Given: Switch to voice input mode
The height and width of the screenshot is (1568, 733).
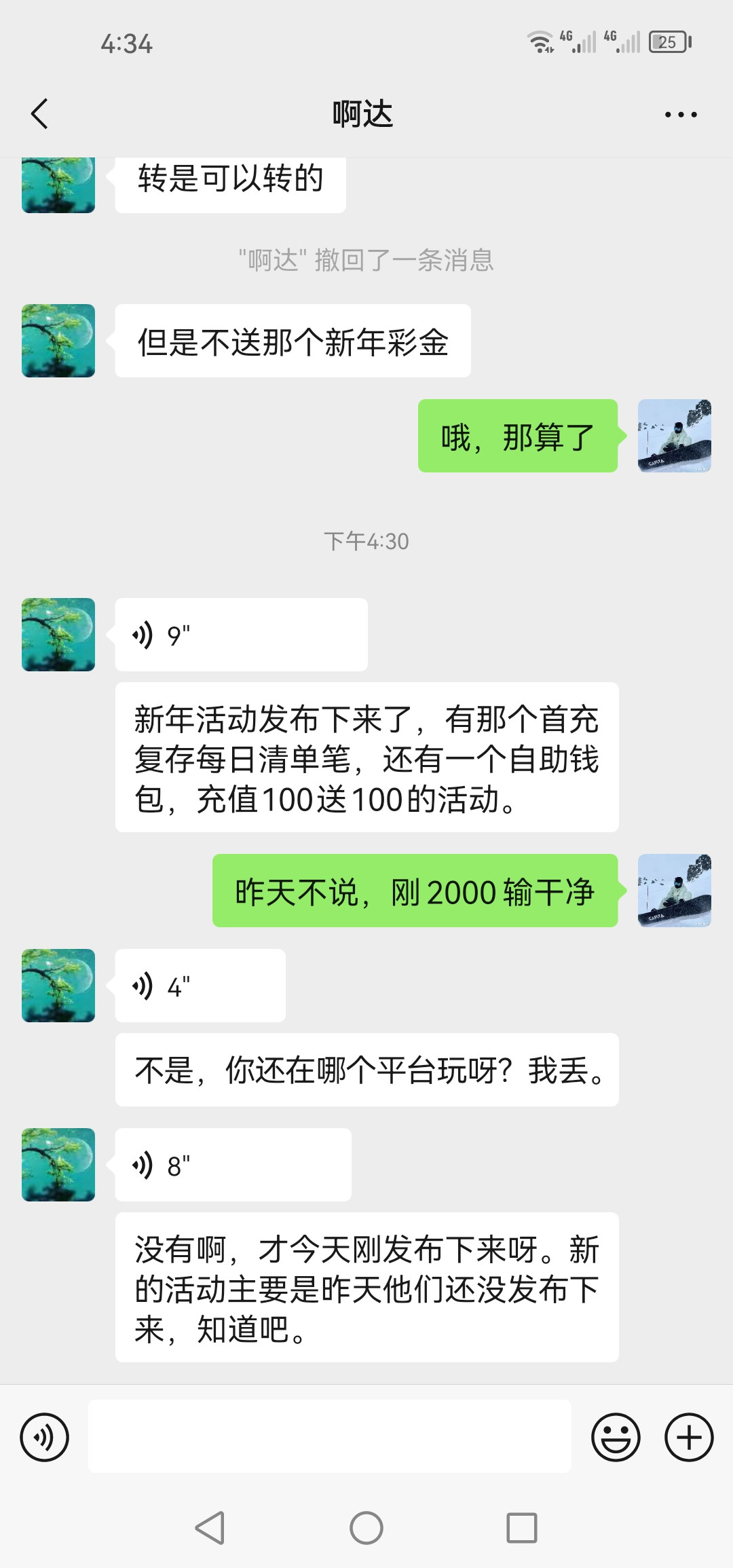Looking at the screenshot, I should click(x=45, y=1437).
